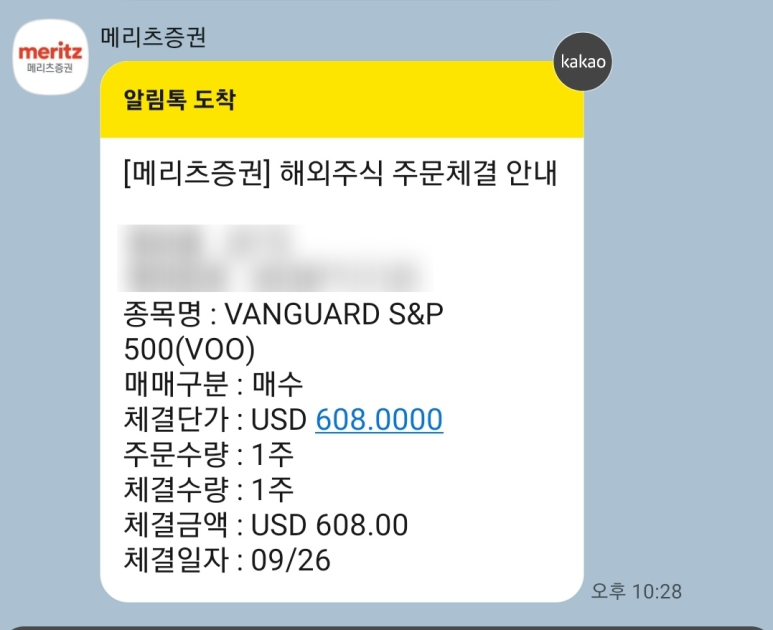The width and height of the screenshot is (773, 630).
Task: Tap the underlined 608.0000 price link
Action: click(379, 420)
